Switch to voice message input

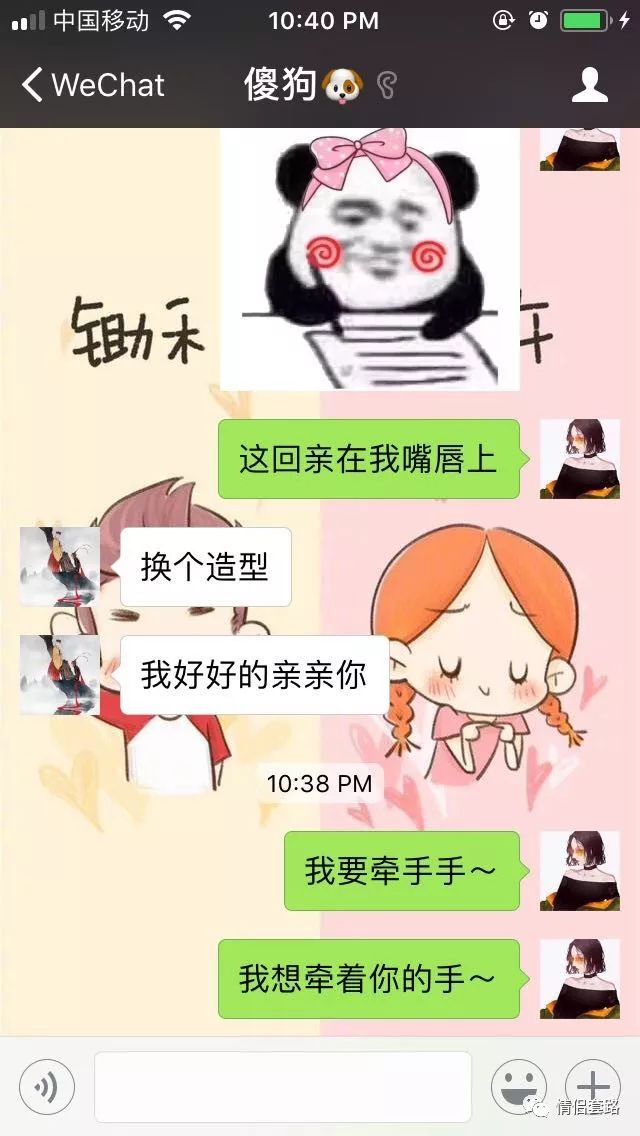click(x=46, y=1086)
